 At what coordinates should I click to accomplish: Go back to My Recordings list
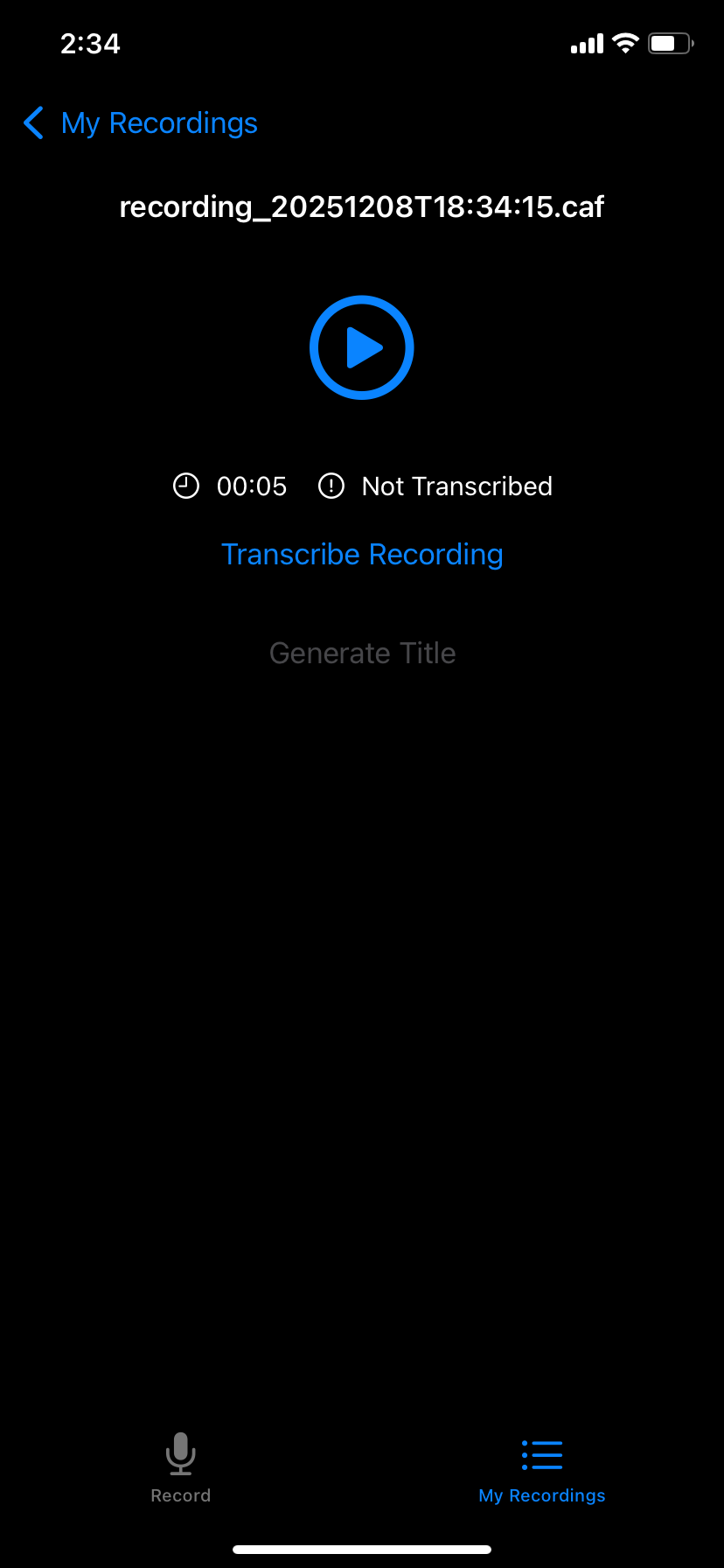(140, 123)
